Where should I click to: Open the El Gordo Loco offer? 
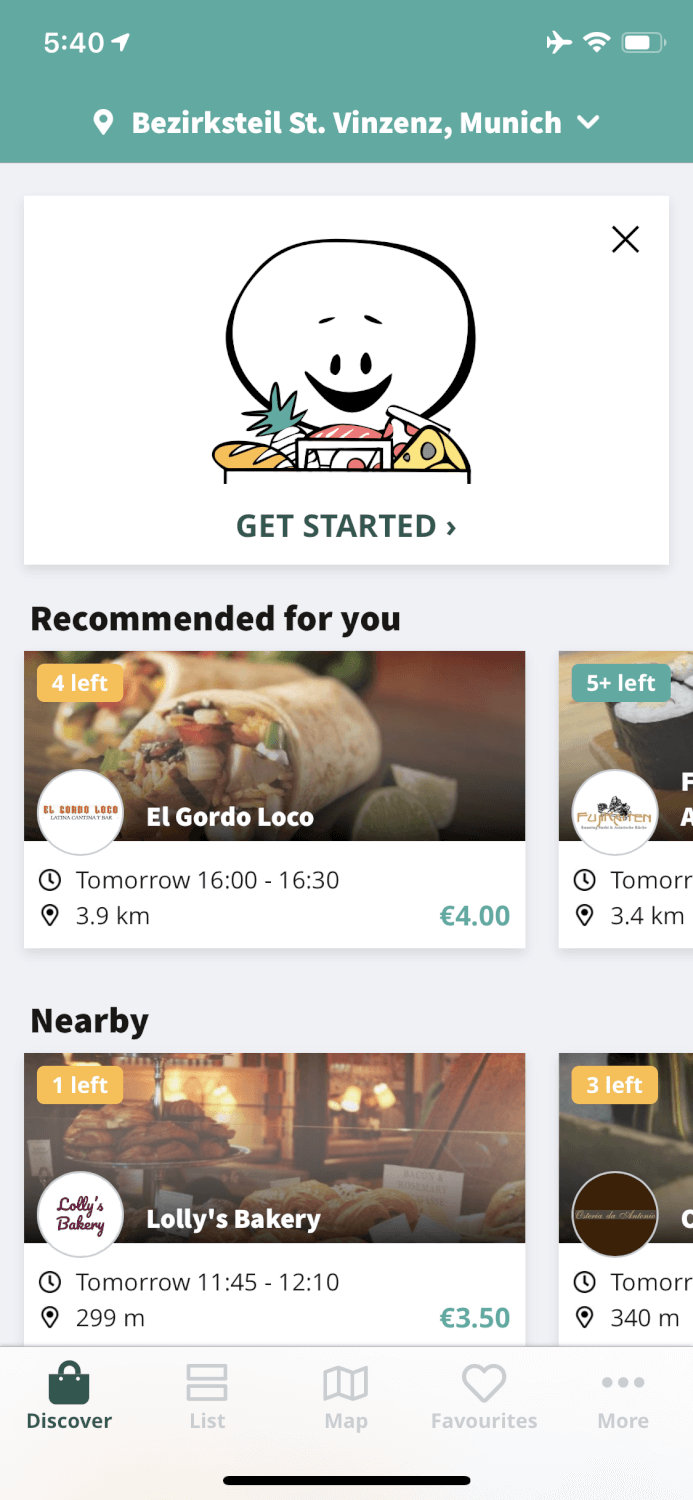274,799
